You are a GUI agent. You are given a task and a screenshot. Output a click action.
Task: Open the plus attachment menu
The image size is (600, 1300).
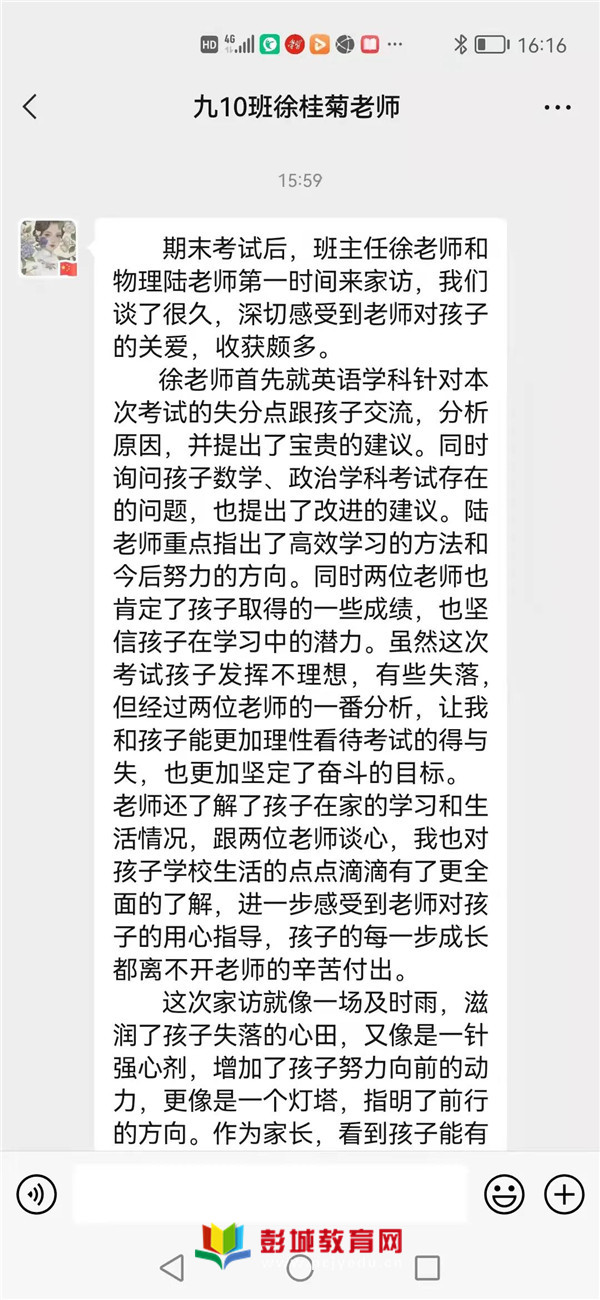coord(564,1194)
